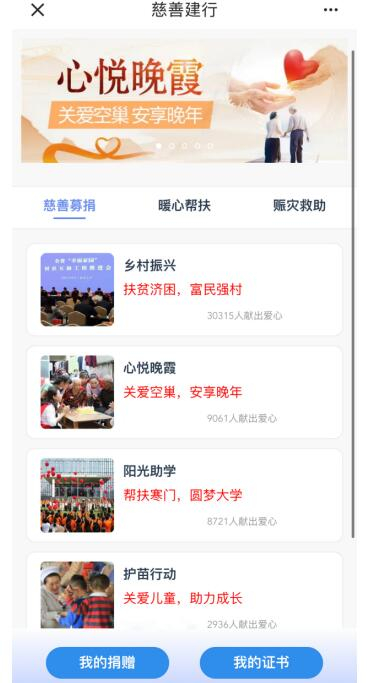Open the three-dot overflow menu
Image resolution: width=367 pixels, height=683 pixels.
(x=331, y=10)
